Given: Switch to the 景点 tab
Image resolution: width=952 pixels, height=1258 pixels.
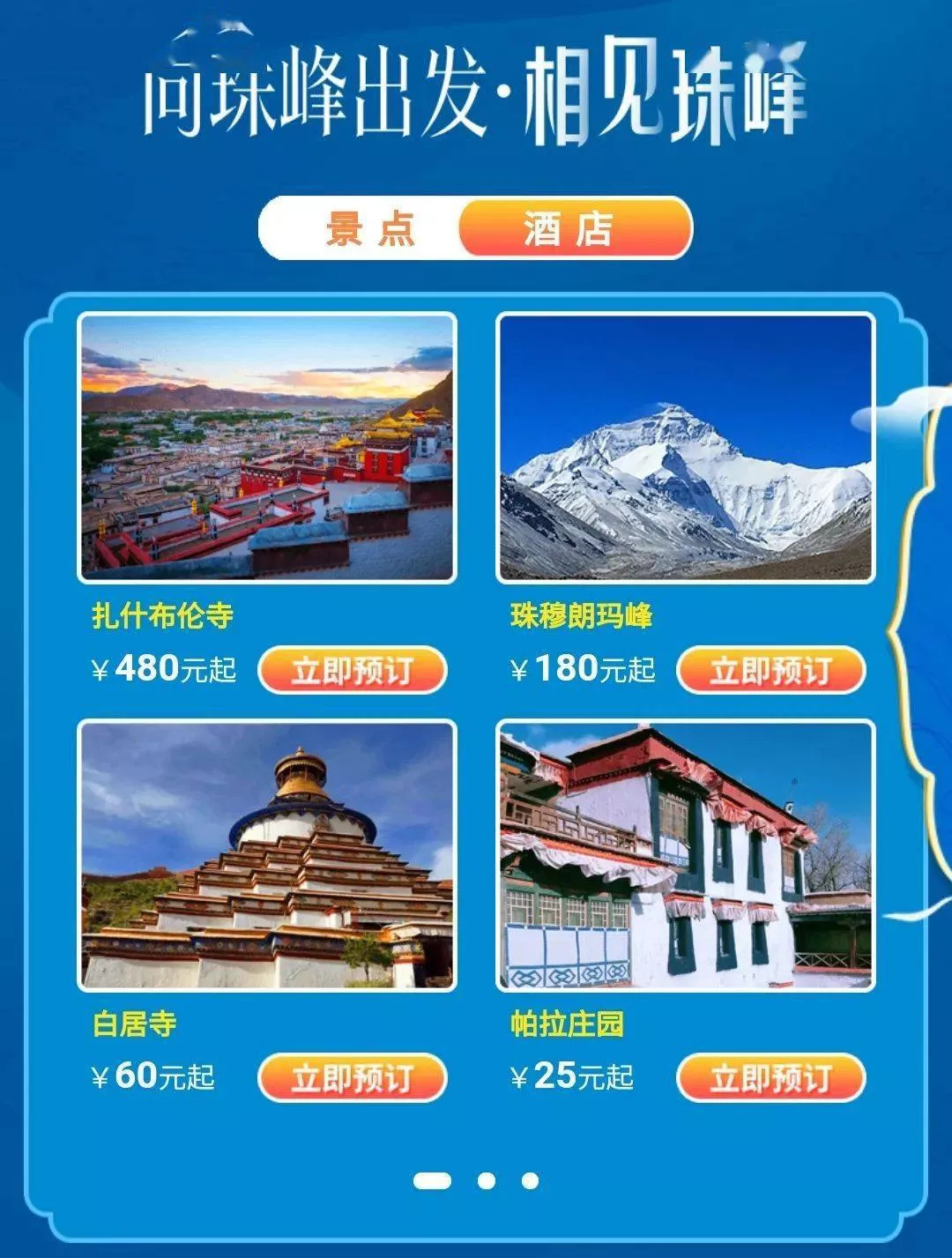Looking at the screenshot, I should point(369,229).
